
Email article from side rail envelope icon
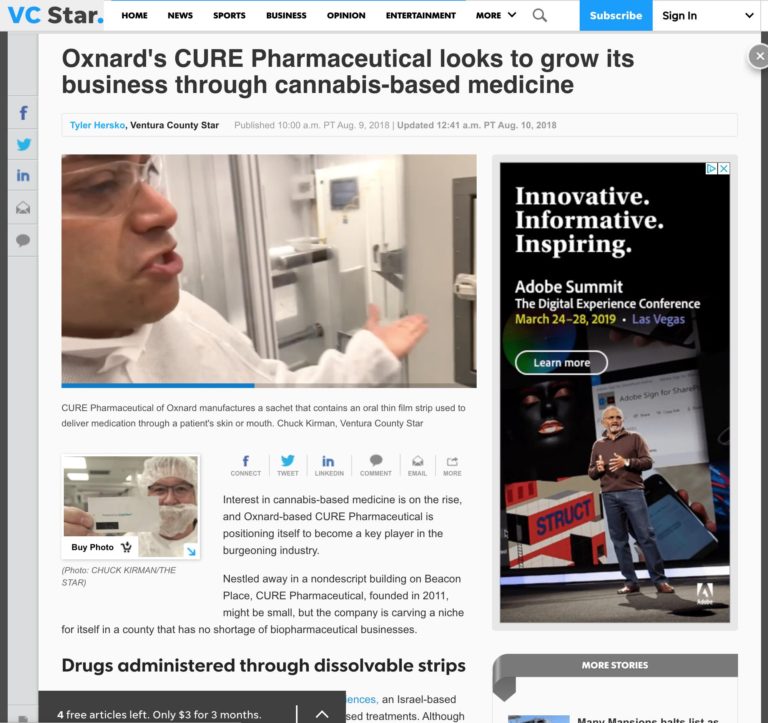point(23,208)
